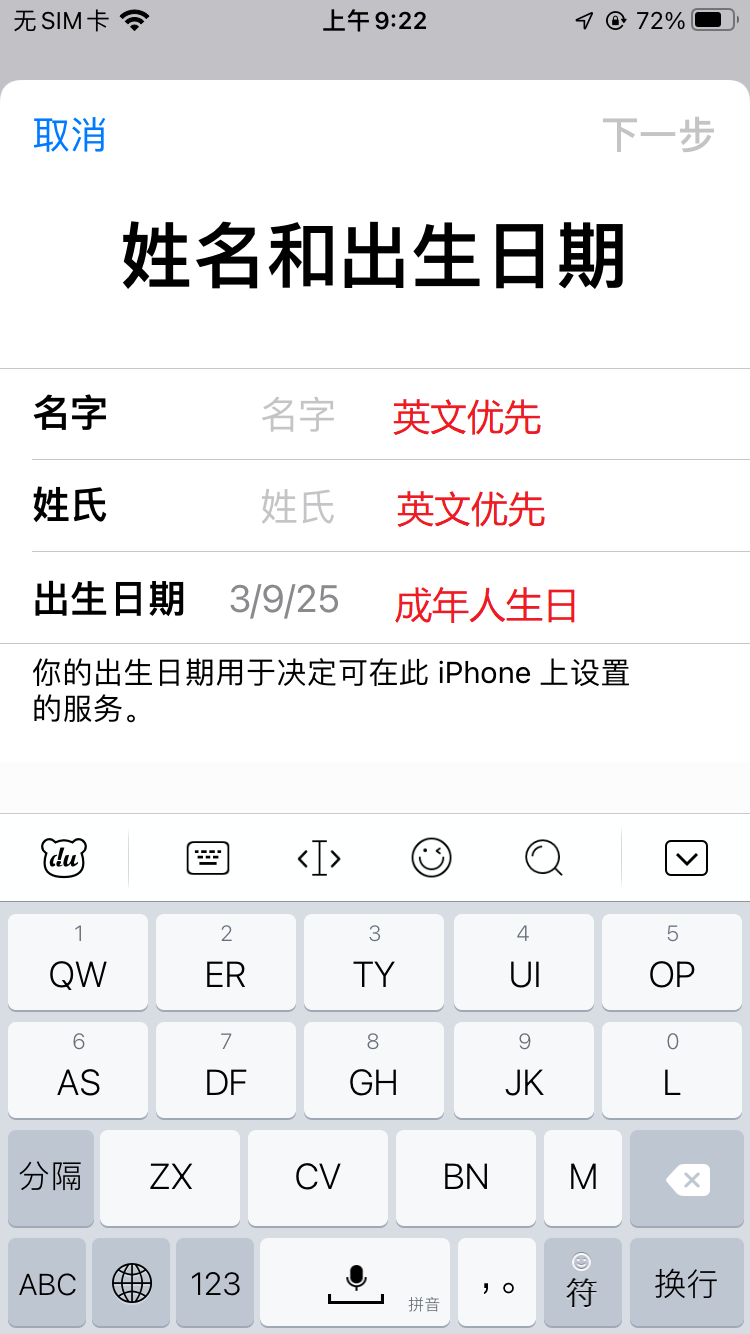Tap the globe keyboard switch key

[131, 1284]
